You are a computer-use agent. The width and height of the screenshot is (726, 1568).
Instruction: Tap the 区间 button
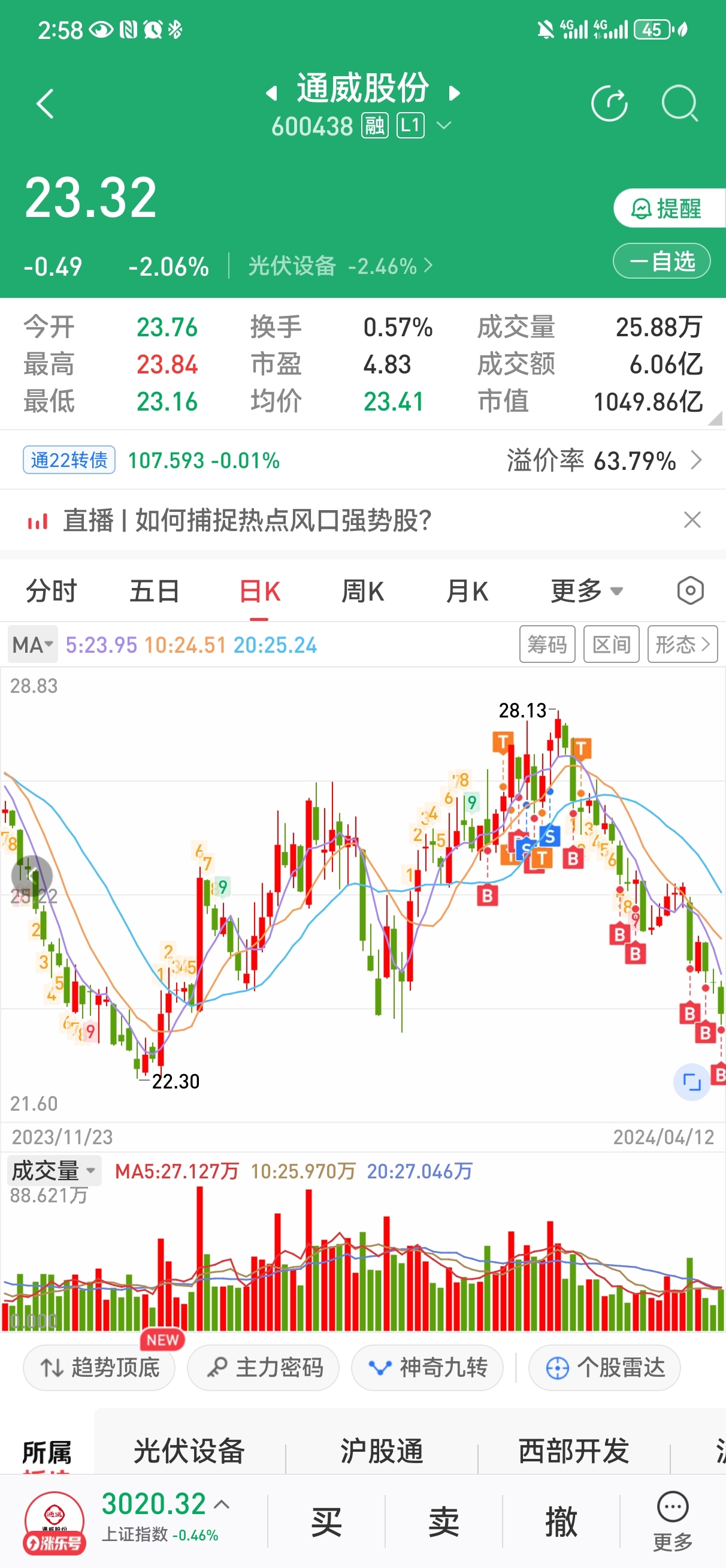click(611, 644)
